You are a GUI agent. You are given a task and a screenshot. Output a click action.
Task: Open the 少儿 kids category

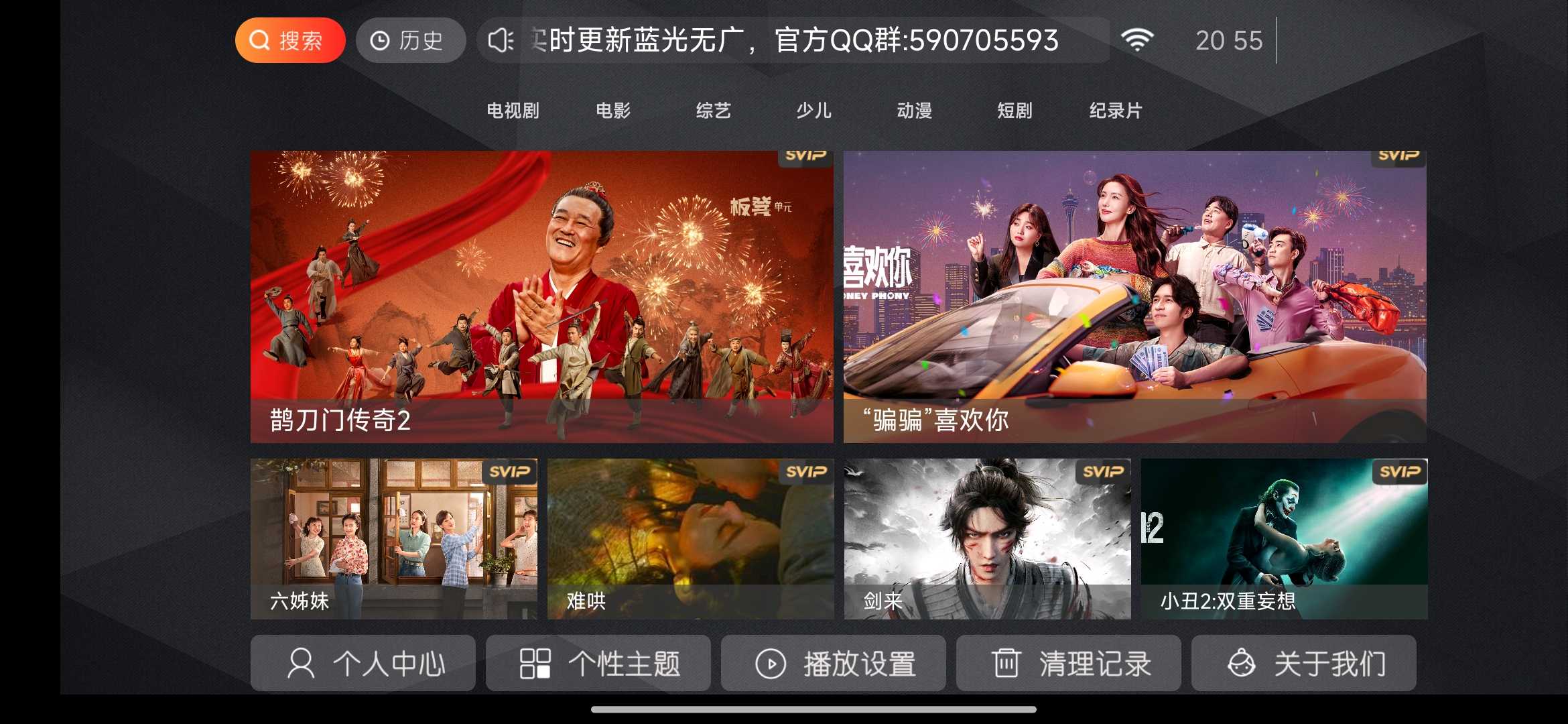coord(813,111)
